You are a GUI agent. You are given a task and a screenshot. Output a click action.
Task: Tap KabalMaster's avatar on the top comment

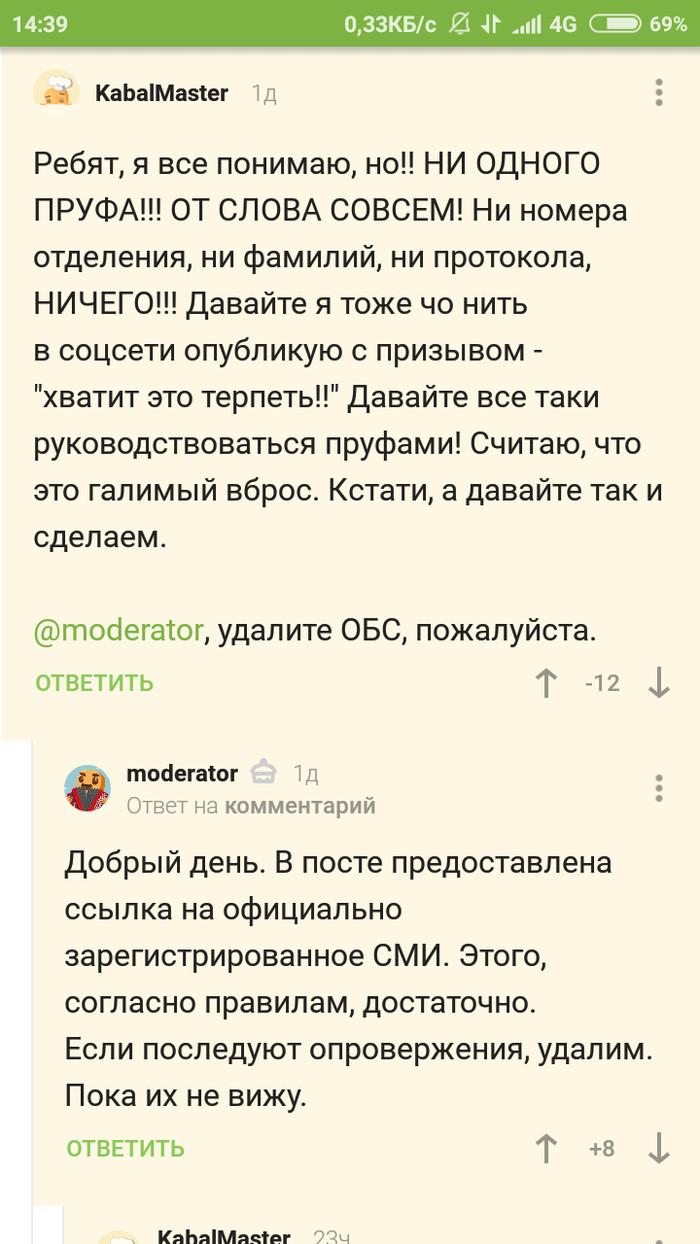57,91
